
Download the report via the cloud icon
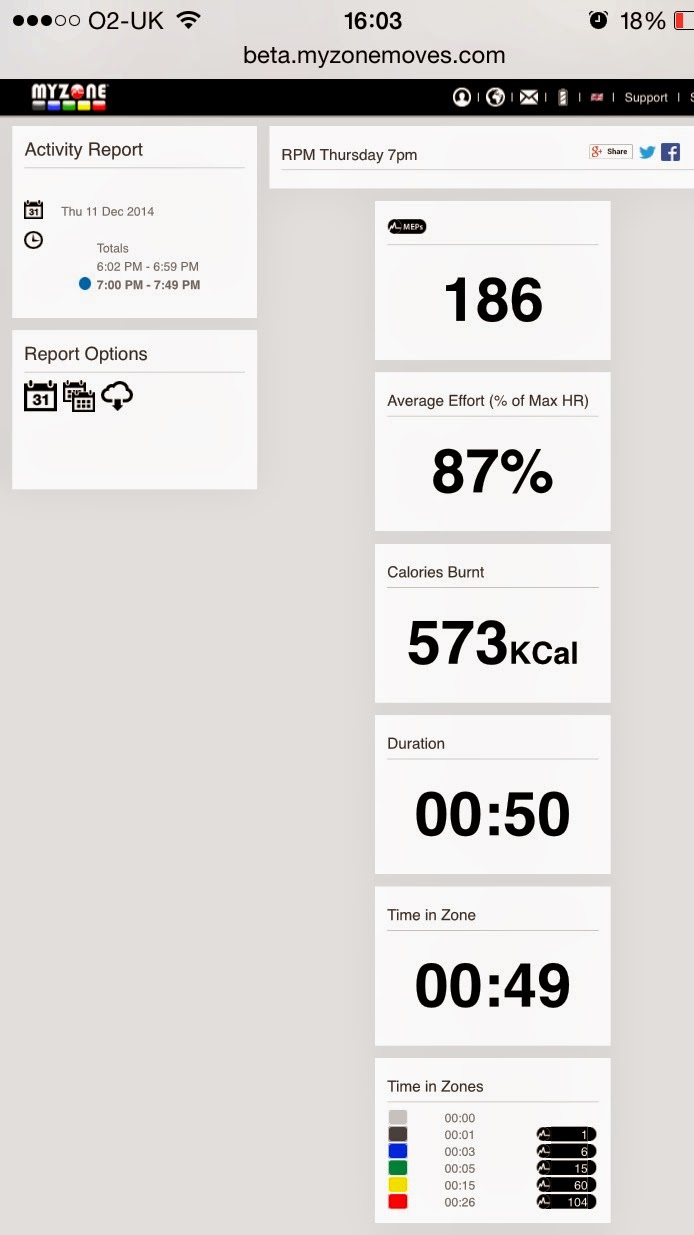[117, 396]
